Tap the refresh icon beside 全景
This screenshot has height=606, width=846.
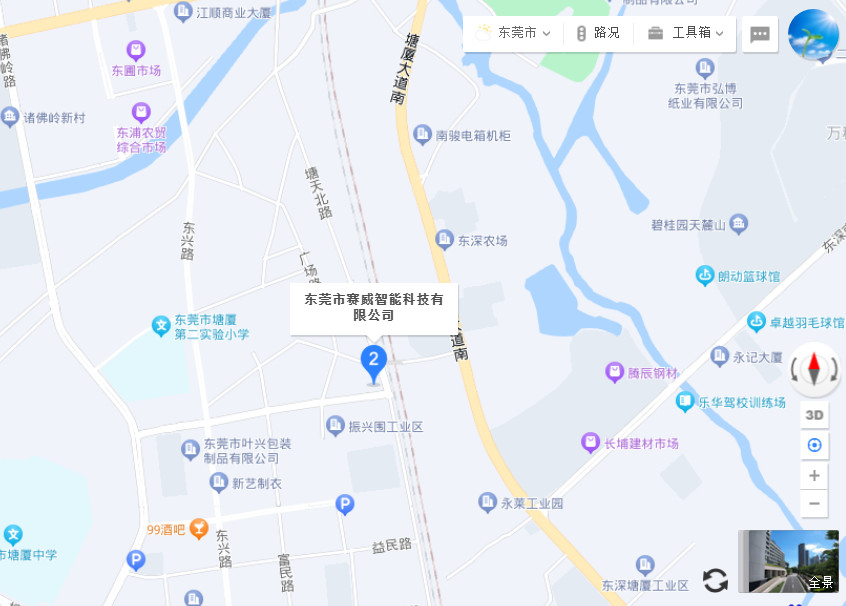pyautogui.click(x=714, y=580)
